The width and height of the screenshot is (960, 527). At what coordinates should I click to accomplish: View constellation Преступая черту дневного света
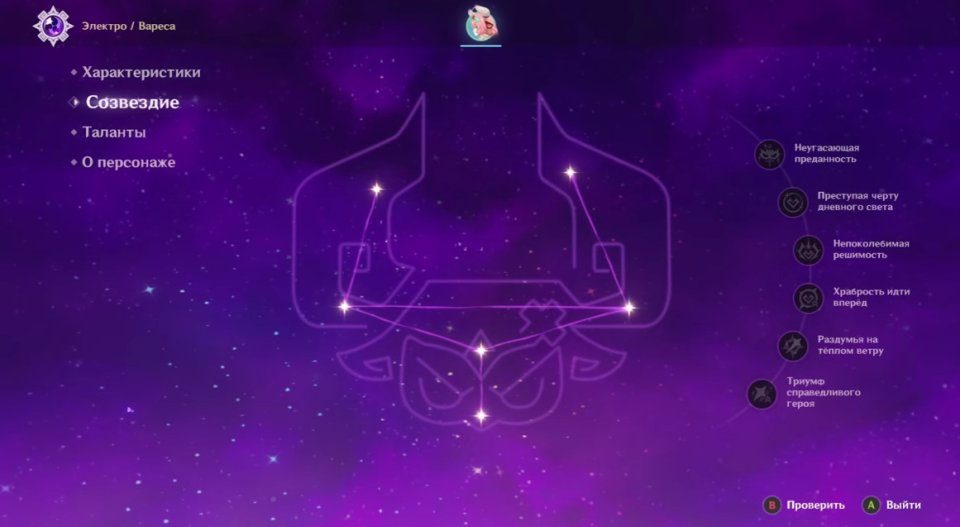point(793,201)
